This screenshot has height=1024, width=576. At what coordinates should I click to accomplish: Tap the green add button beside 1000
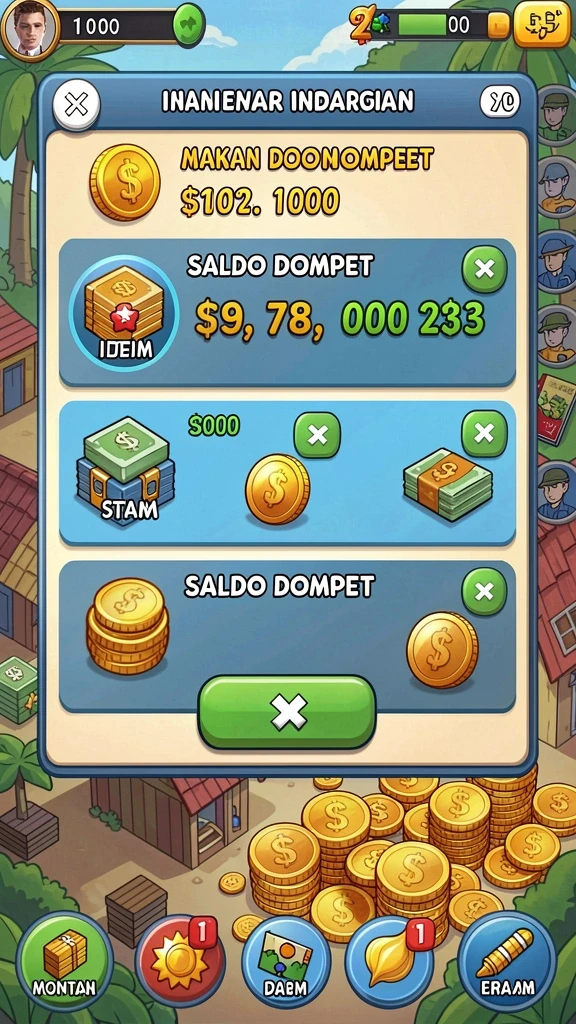(189, 25)
